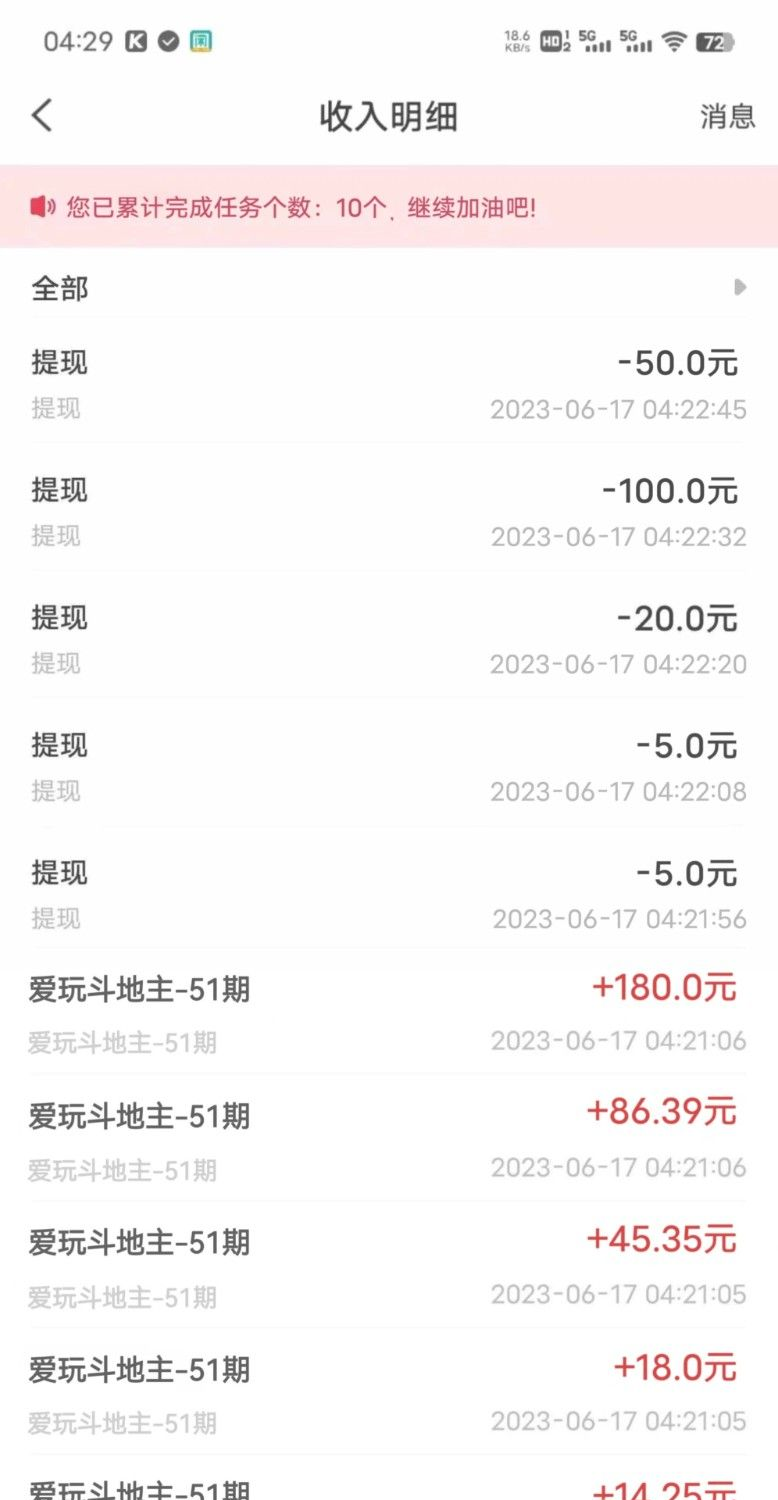Image resolution: width=778 pixels, height=1500 pixels.
Task: Go back using the top-left arrow
Action: point(41,116)
